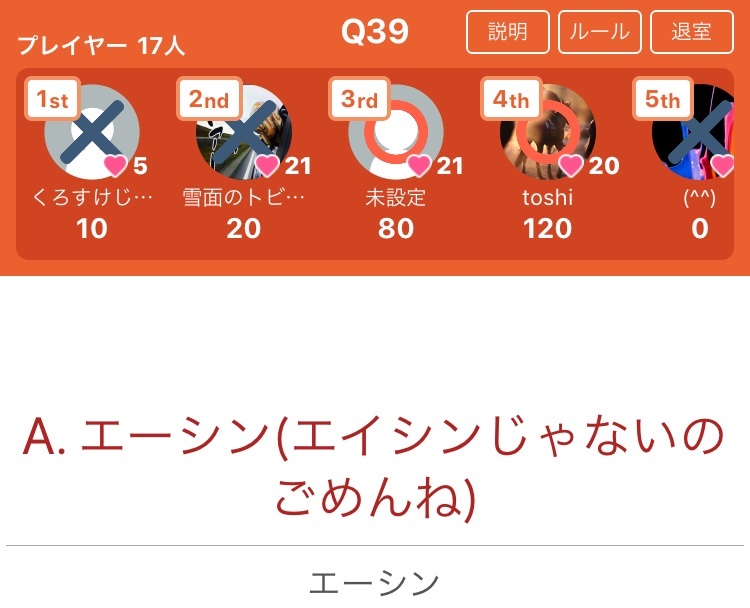Open 3rd place player 未設定's avatar
Screen dimensions: 750x608
(396, 132)
